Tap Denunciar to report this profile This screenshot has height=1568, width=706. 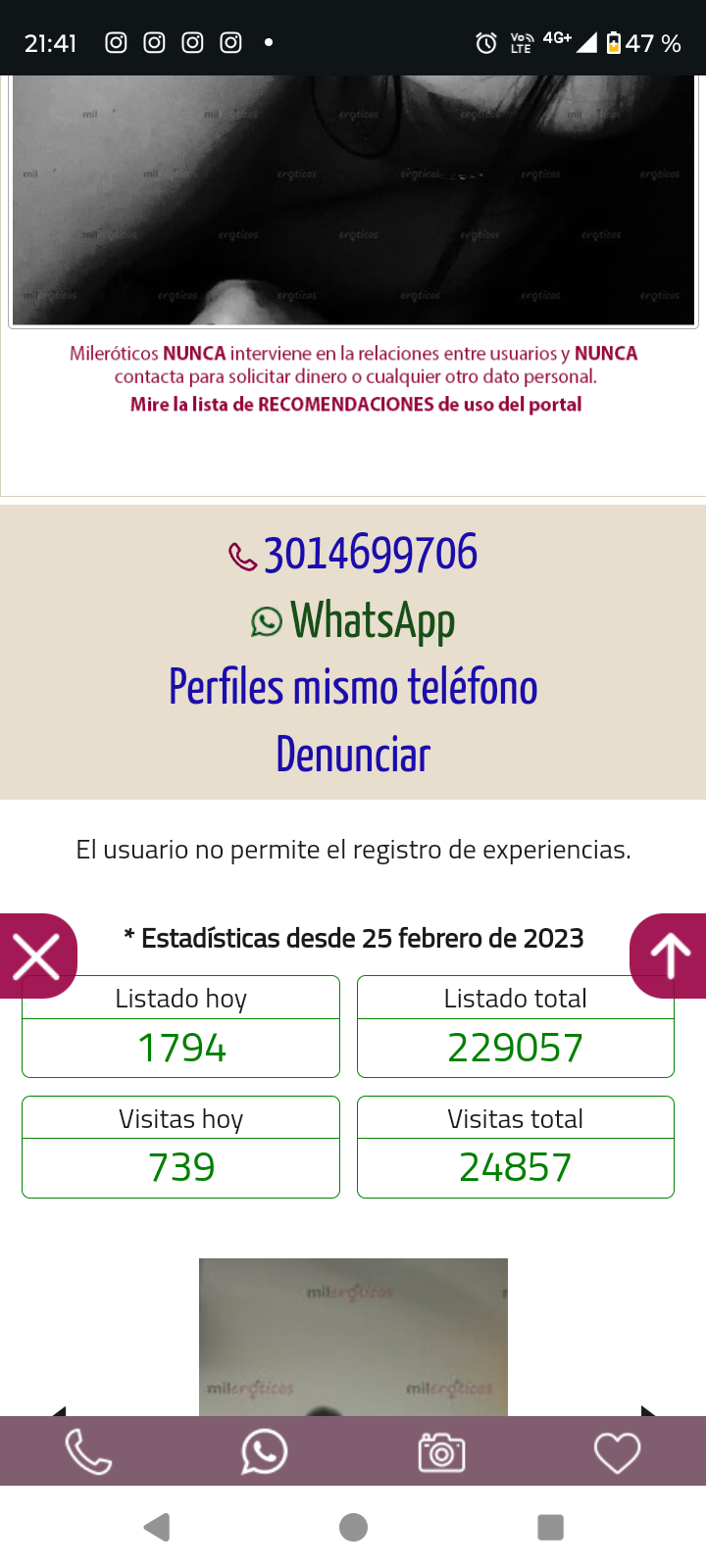click(353, 755)
